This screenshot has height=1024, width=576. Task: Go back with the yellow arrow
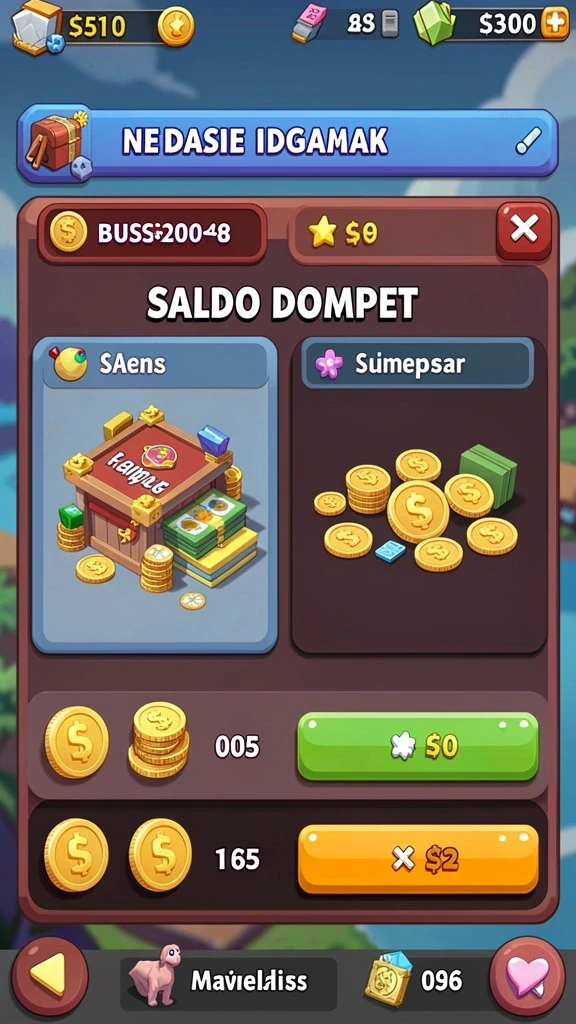(x=50, y=977)
